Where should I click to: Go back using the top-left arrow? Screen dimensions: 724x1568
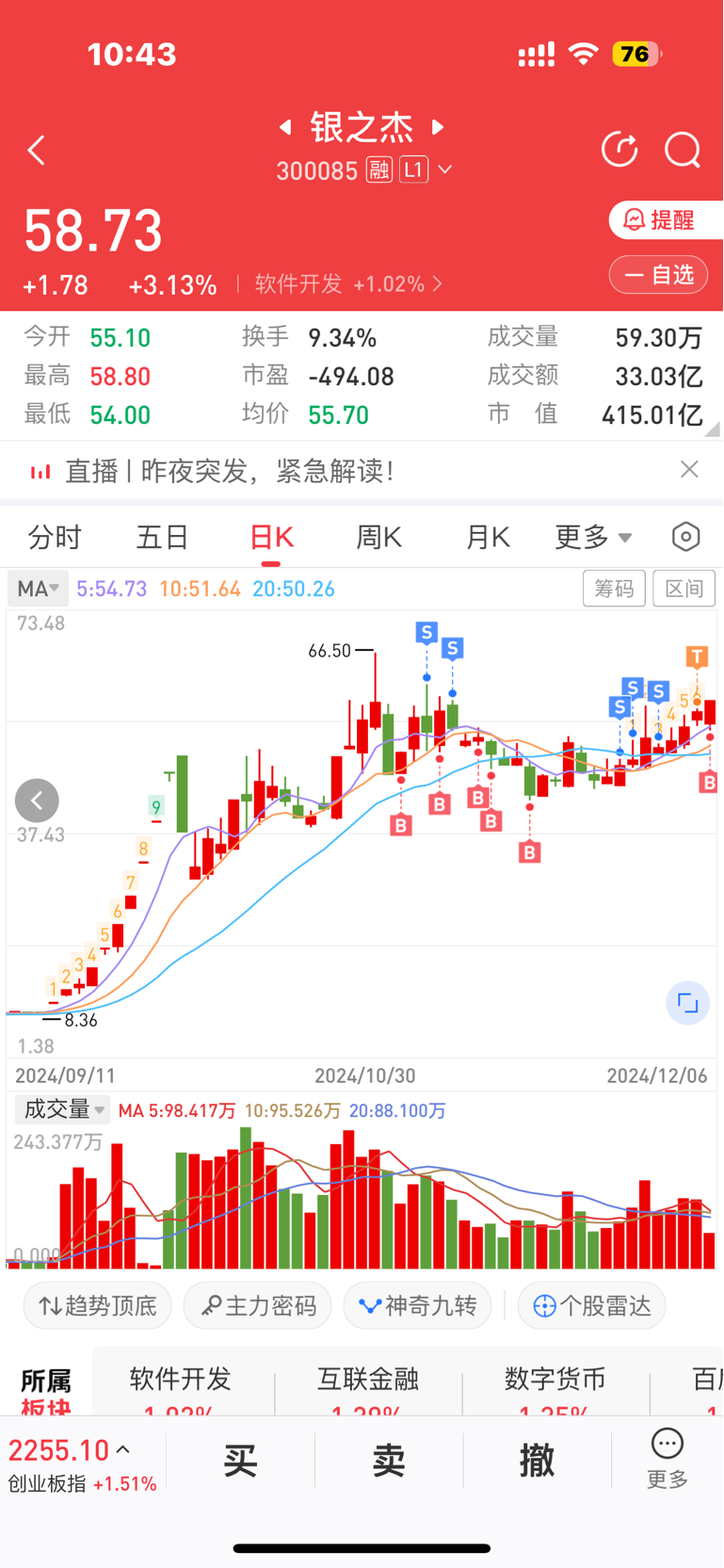[x=37, y=150]
